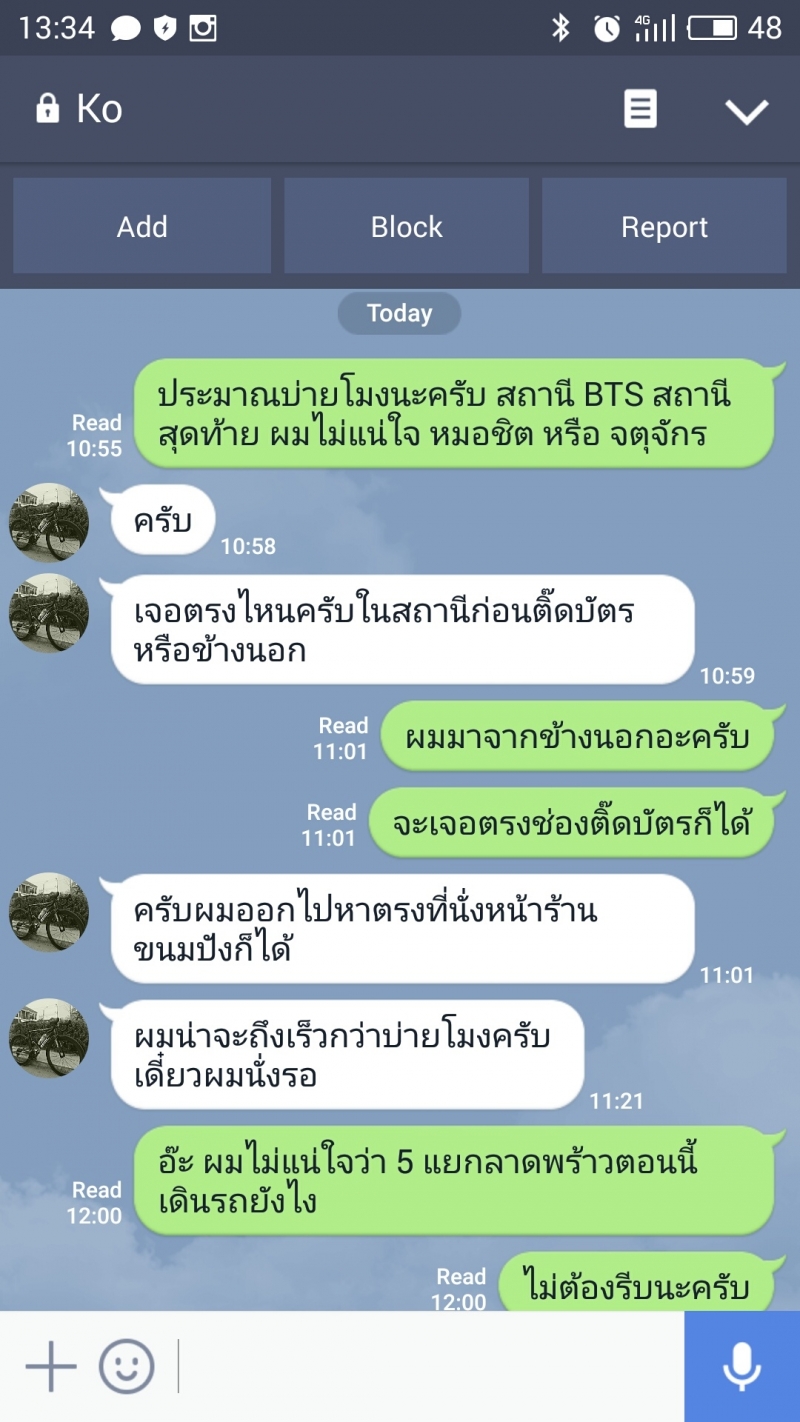This screenshot has height=1422, width=800.
Task: Open the emoji sticker picker
Action: click(127, 1366)
